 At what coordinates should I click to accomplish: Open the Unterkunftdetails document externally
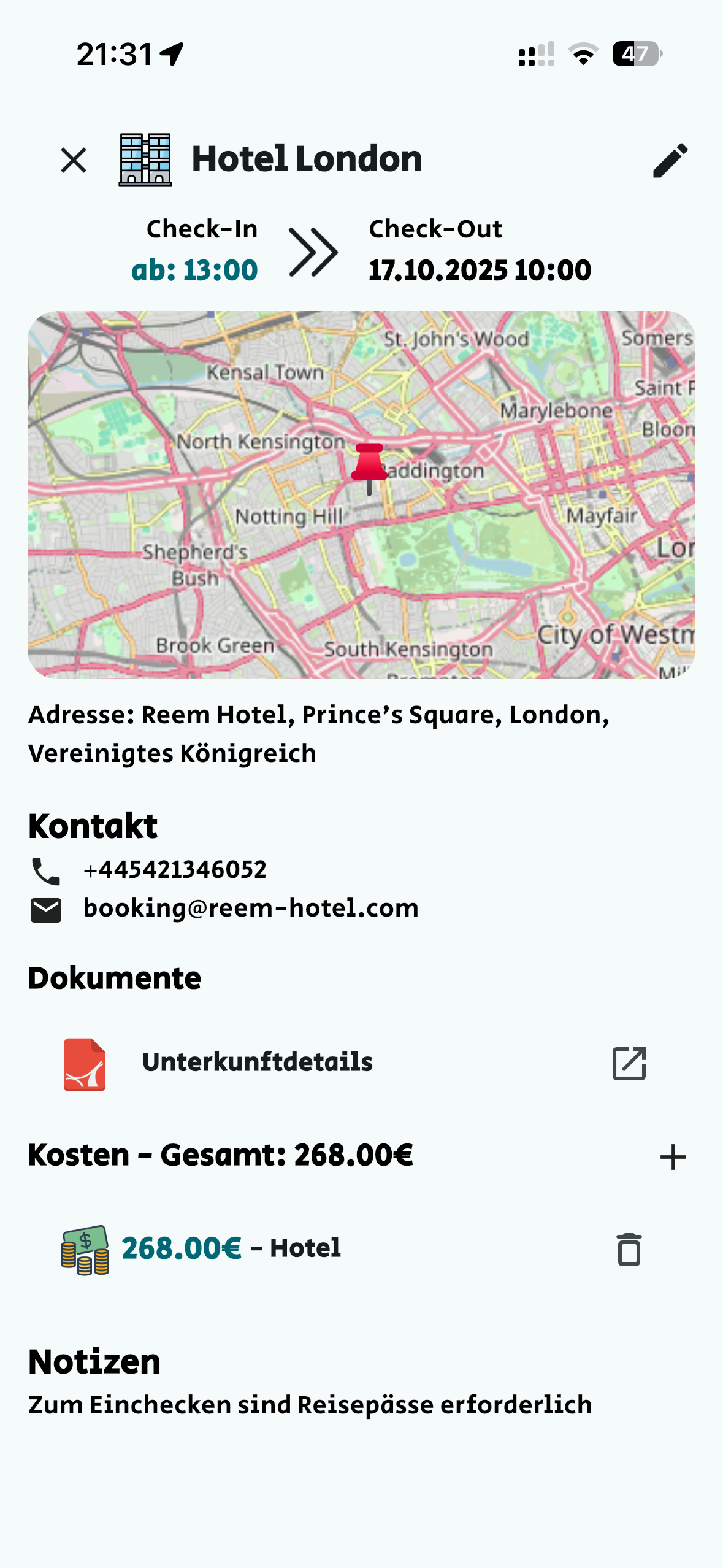629,1063
